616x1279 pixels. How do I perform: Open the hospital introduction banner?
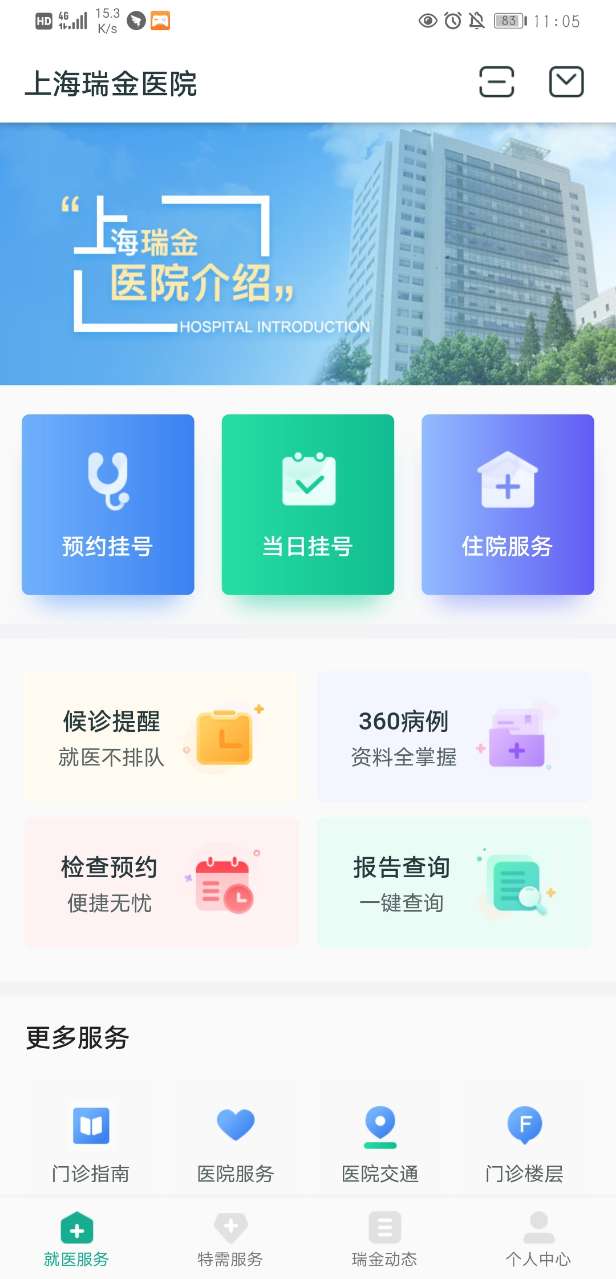coord(308,254)
